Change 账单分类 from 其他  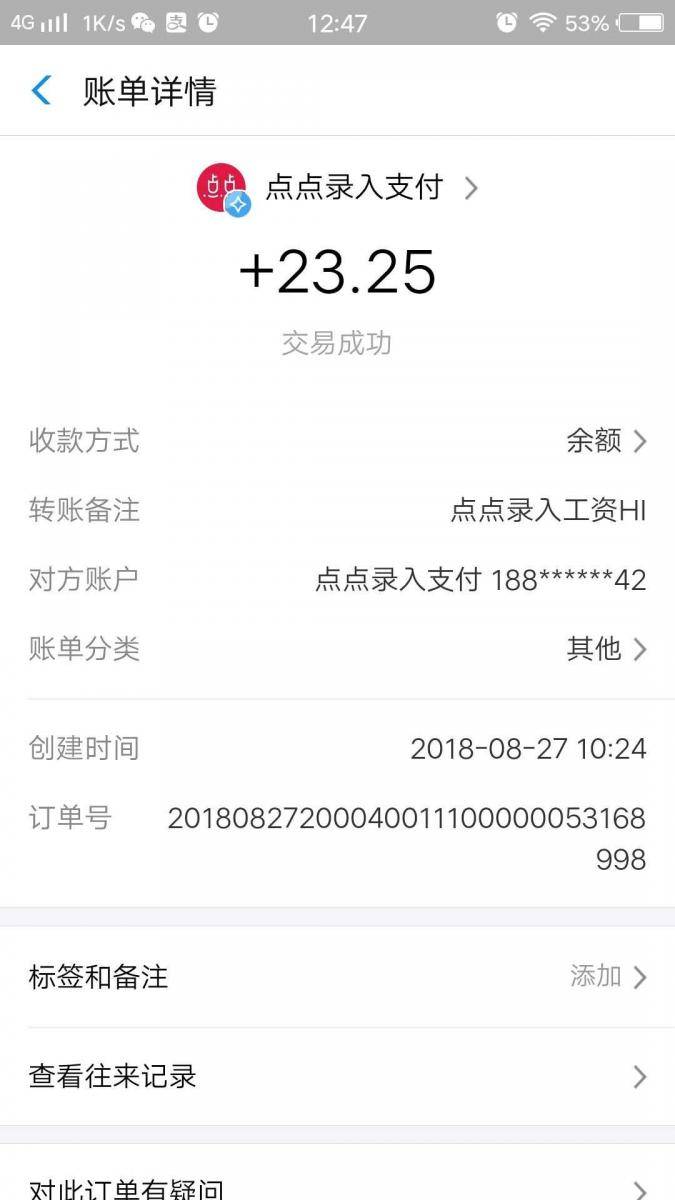click(x=337, y=649)
